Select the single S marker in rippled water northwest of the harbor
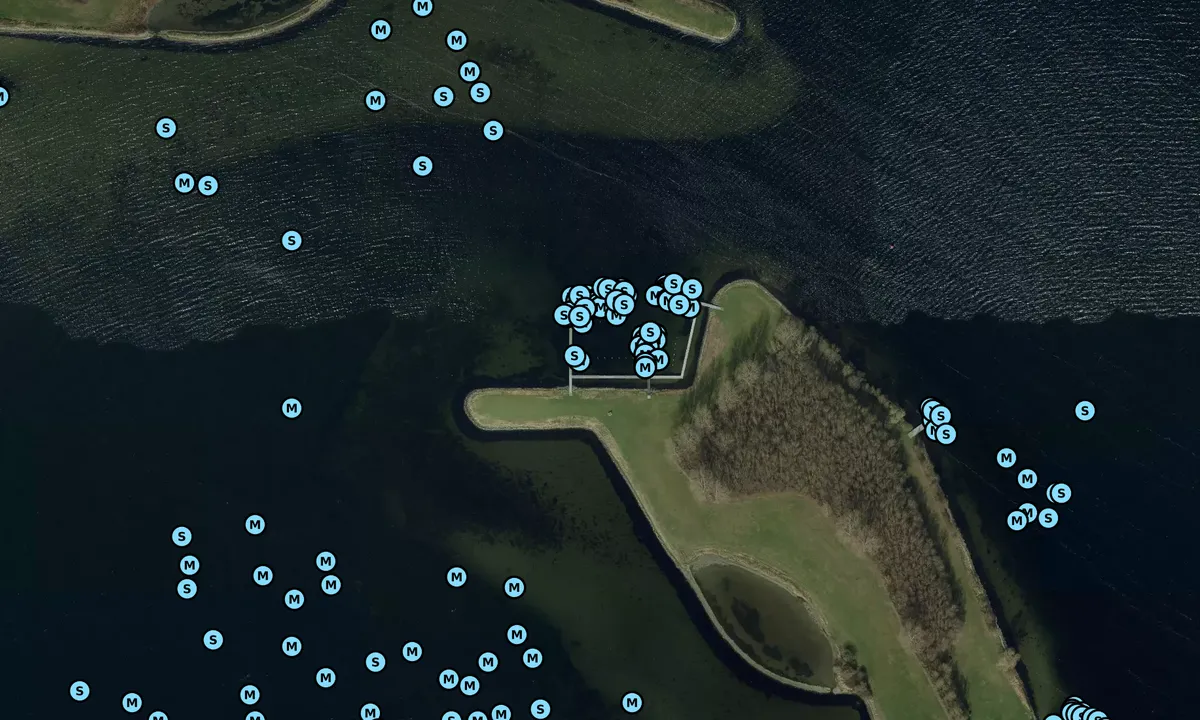 pyautogui.click(x=291, y=240)
